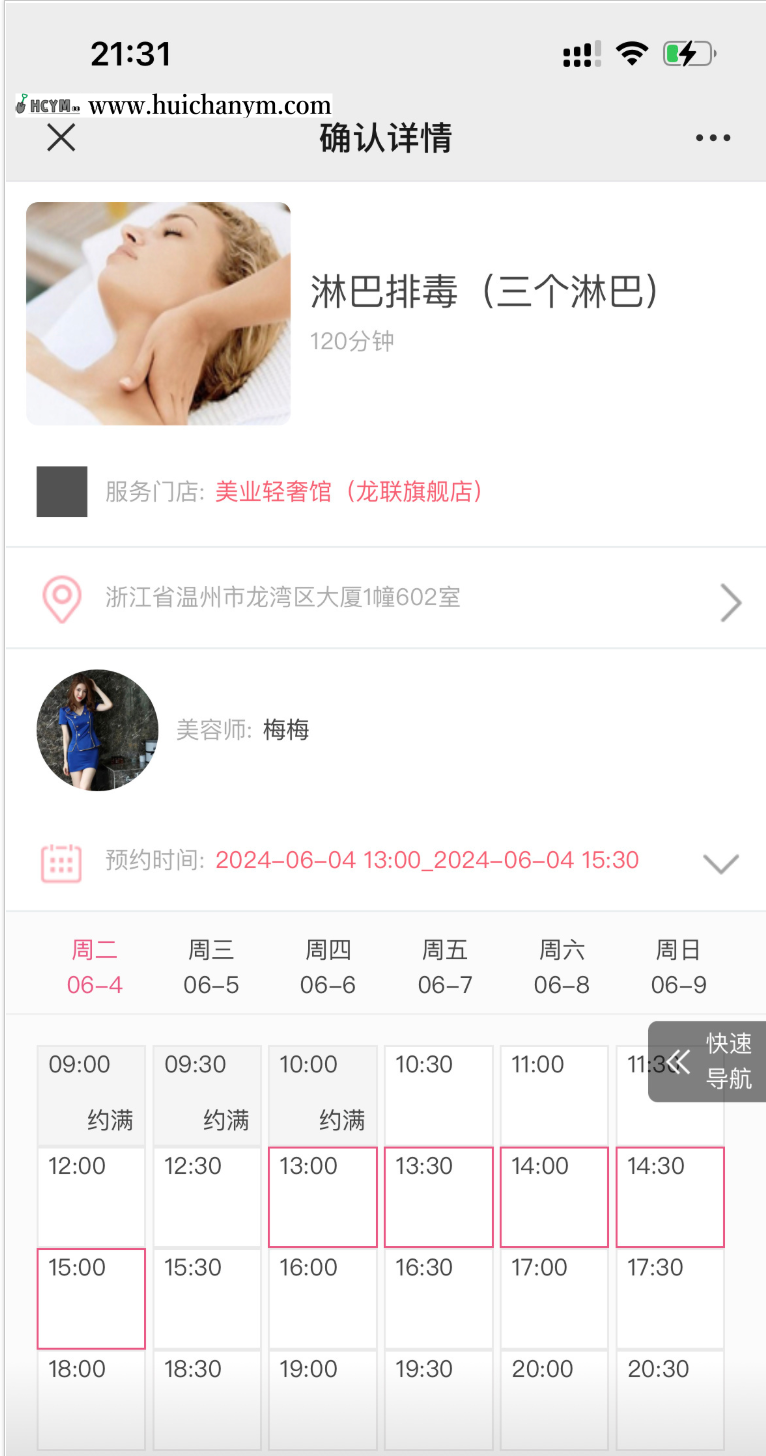Click the dark store logo square
This screenshot has width=766, height=1456.
(x=61, y=491)
